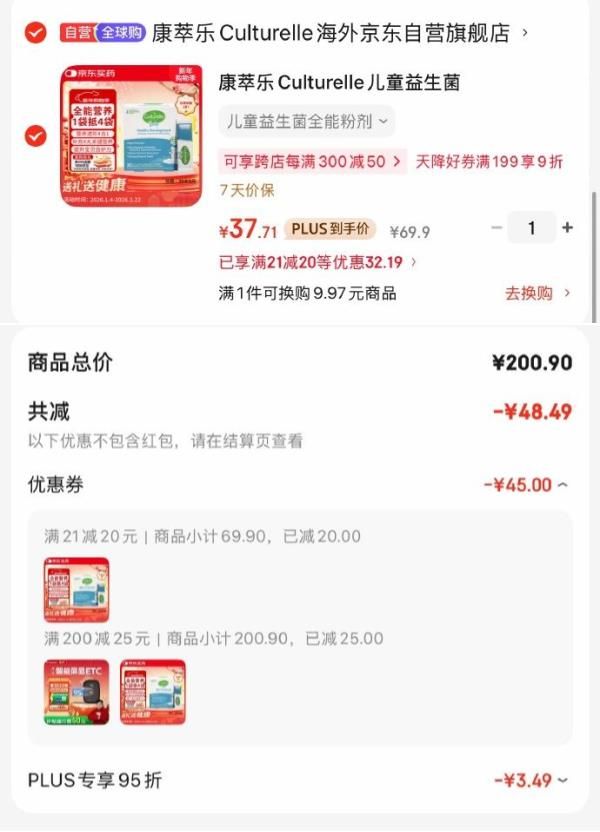
Task: Edit the quantity field showing 1
Action: point(531,228)
